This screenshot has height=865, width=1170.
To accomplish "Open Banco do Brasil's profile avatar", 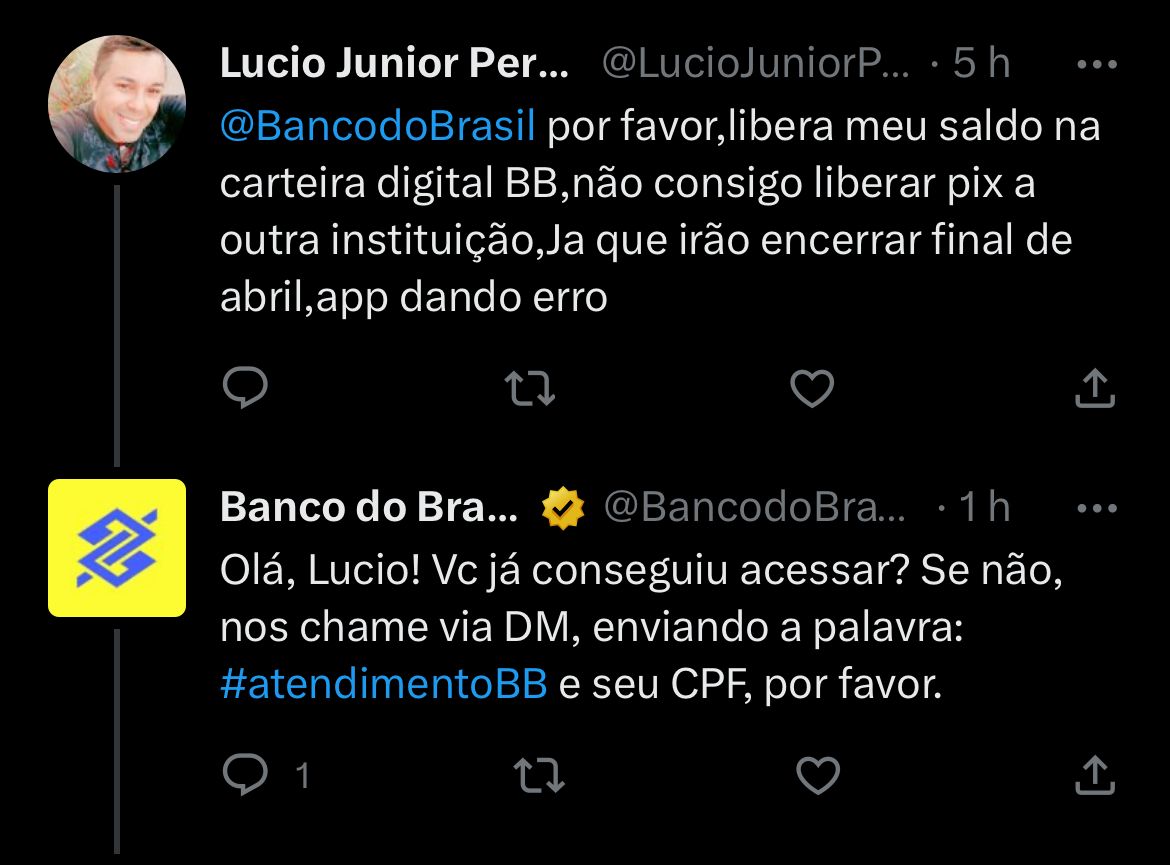I will [117, 547].
